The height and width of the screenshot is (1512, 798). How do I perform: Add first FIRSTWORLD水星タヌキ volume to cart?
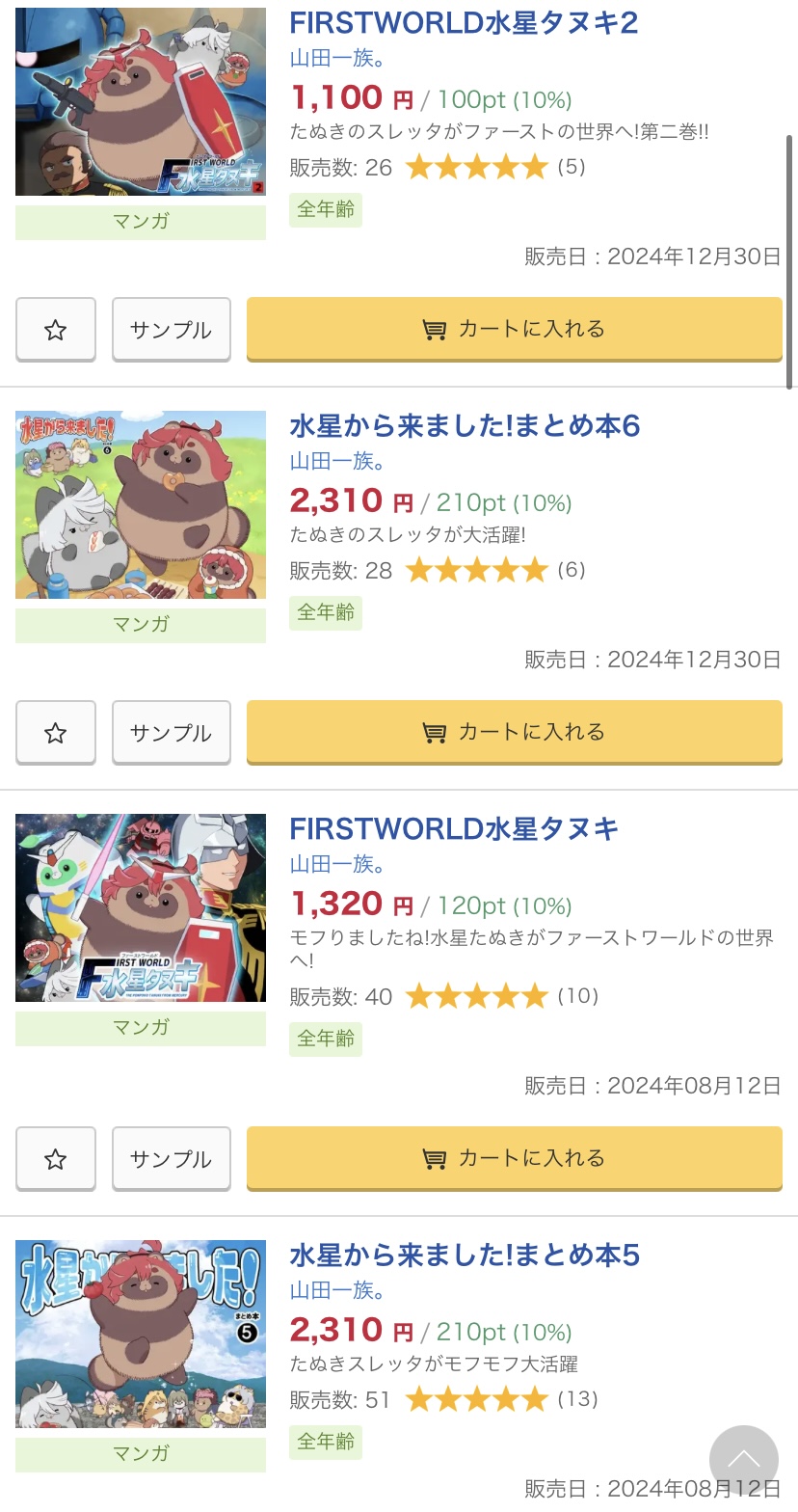coord(514,1159)
